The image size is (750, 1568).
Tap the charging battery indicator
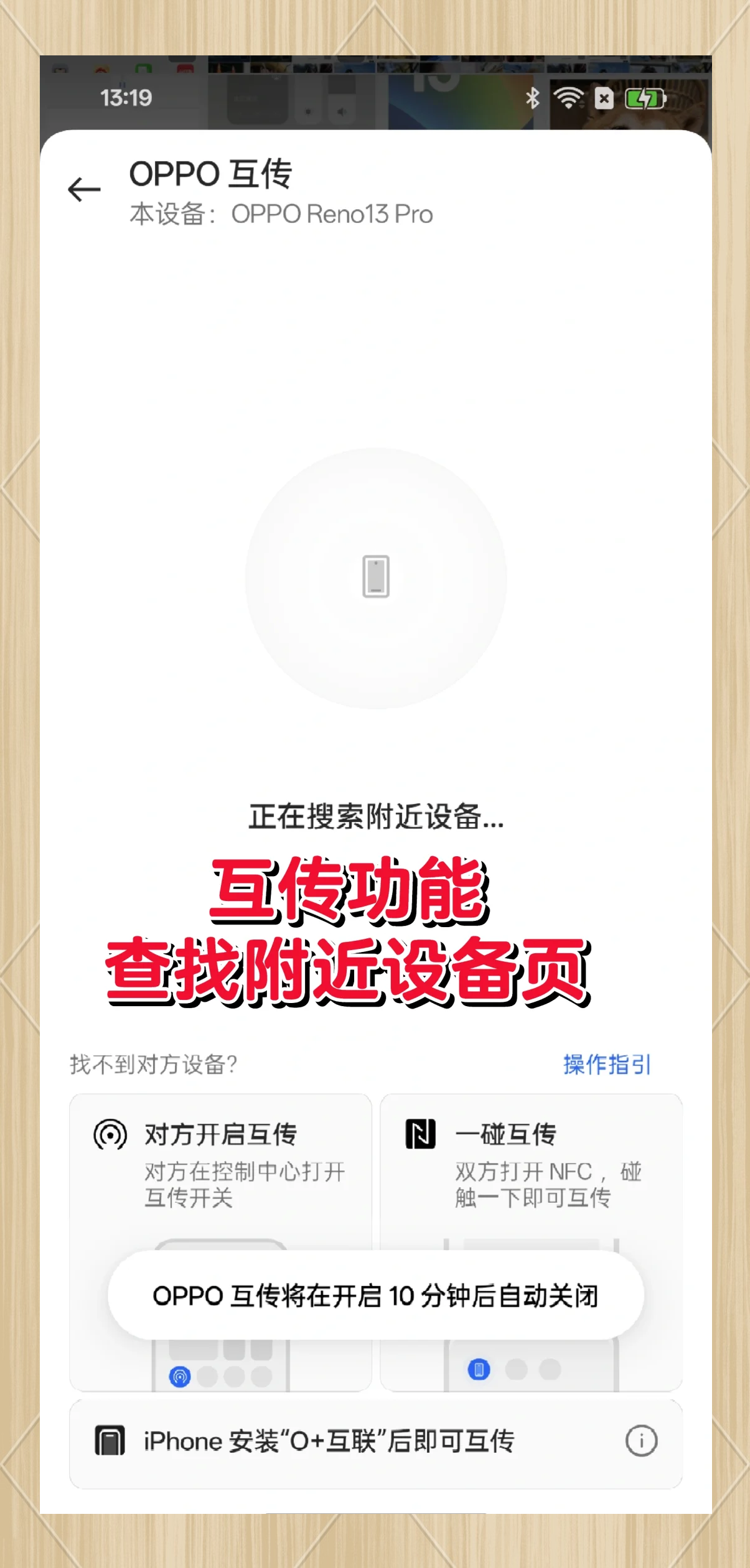[x=643, y=98]
